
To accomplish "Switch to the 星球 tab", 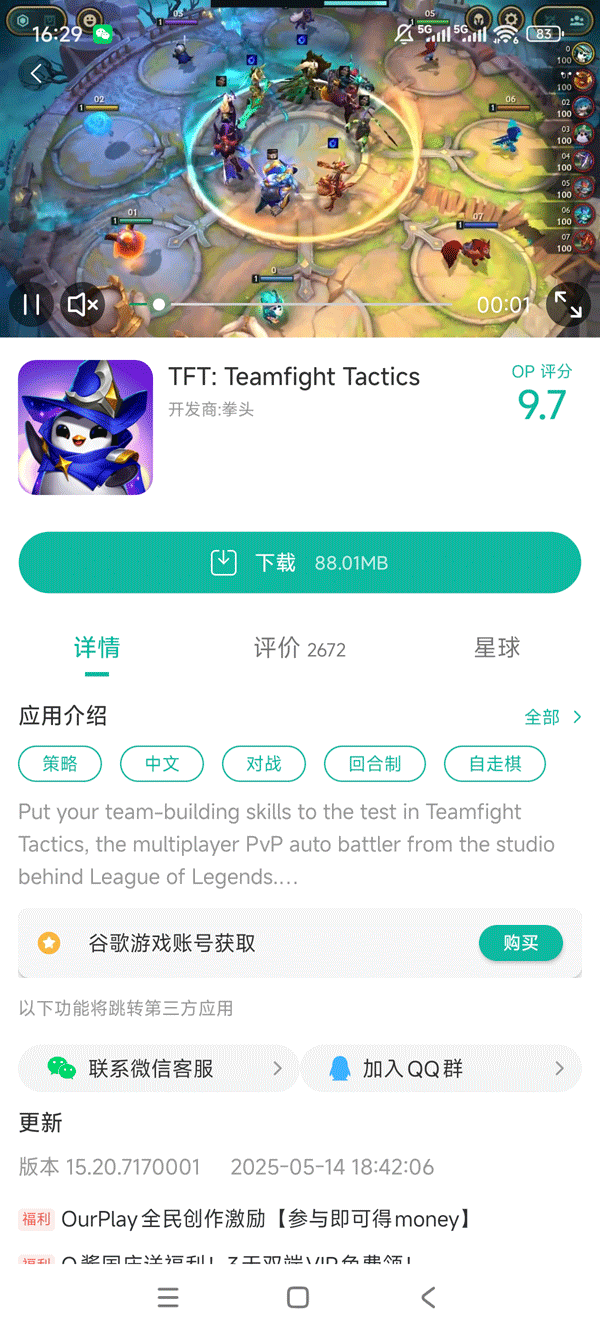I will click(497, 648).
